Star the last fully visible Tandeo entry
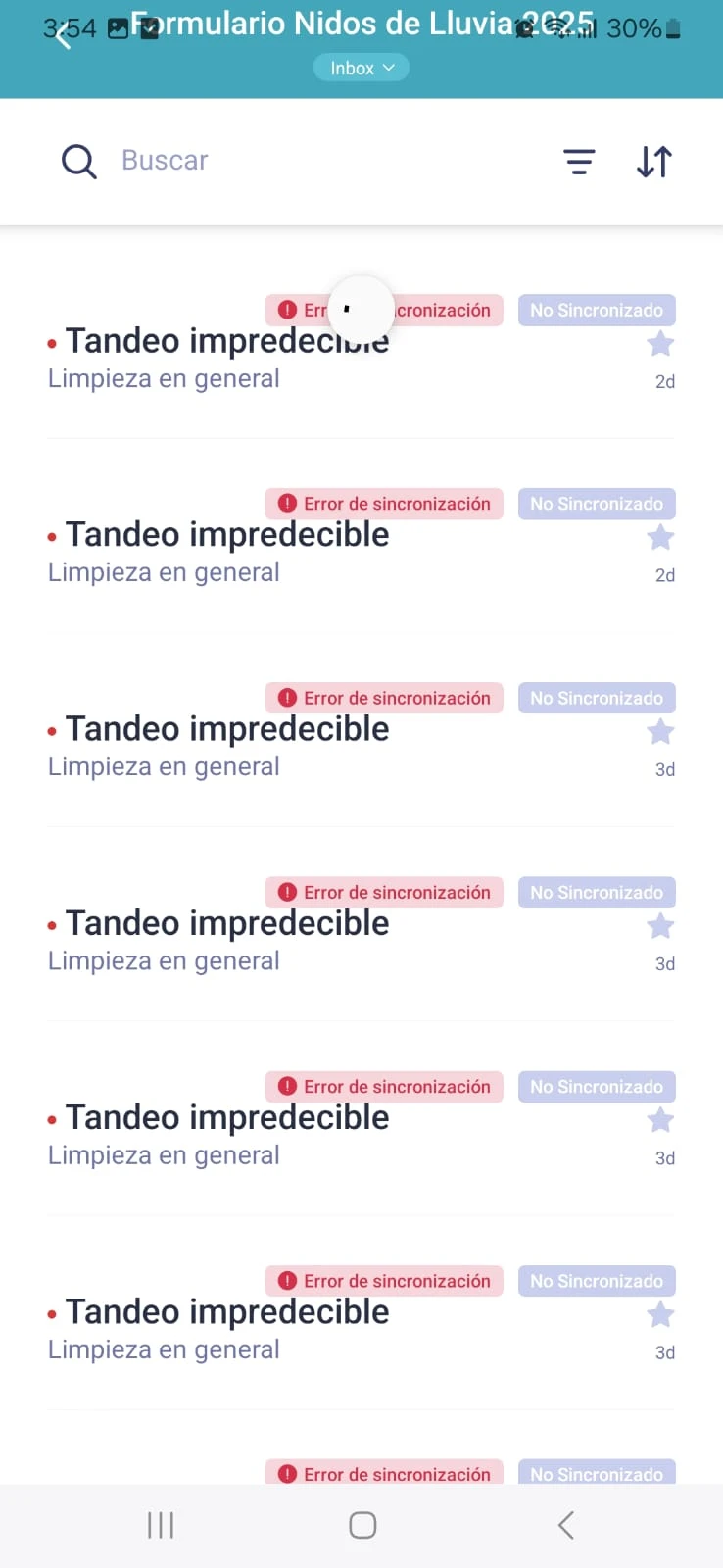The image size is (723, 1568). pyautogui.click(x=660, y=1314)
